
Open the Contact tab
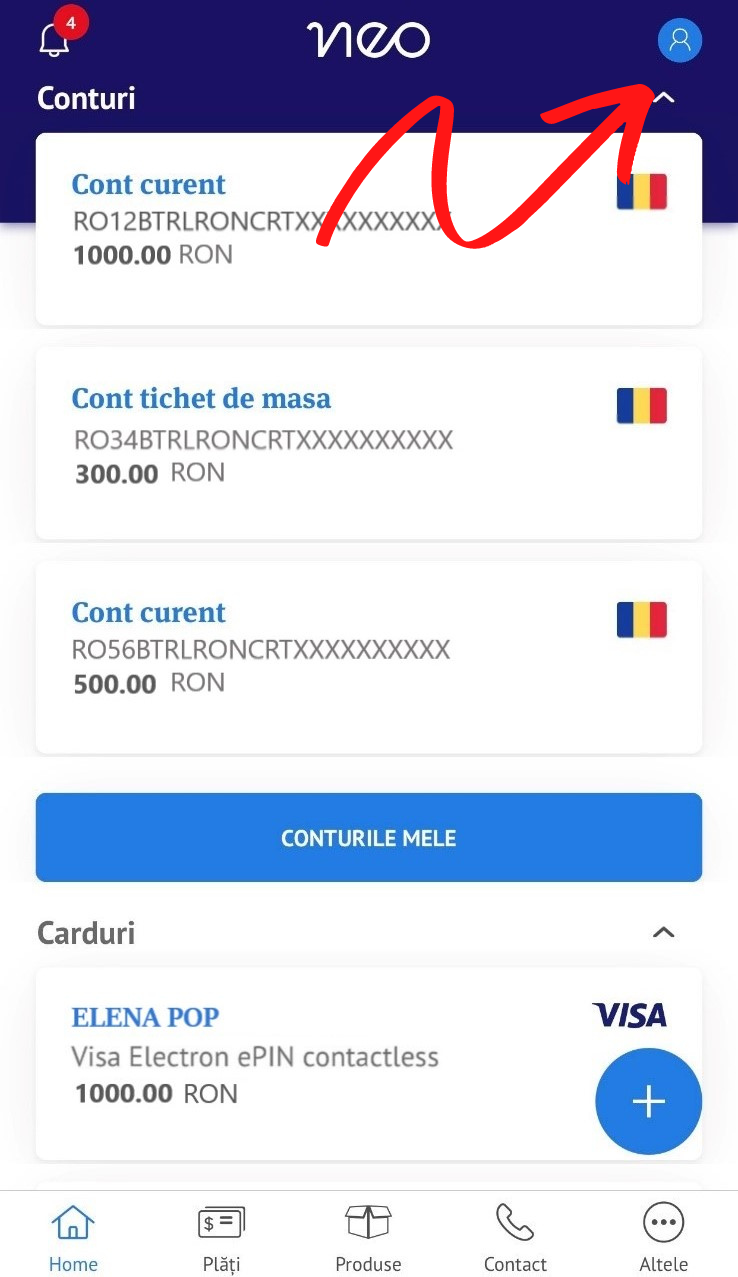tap(515, 1237)
